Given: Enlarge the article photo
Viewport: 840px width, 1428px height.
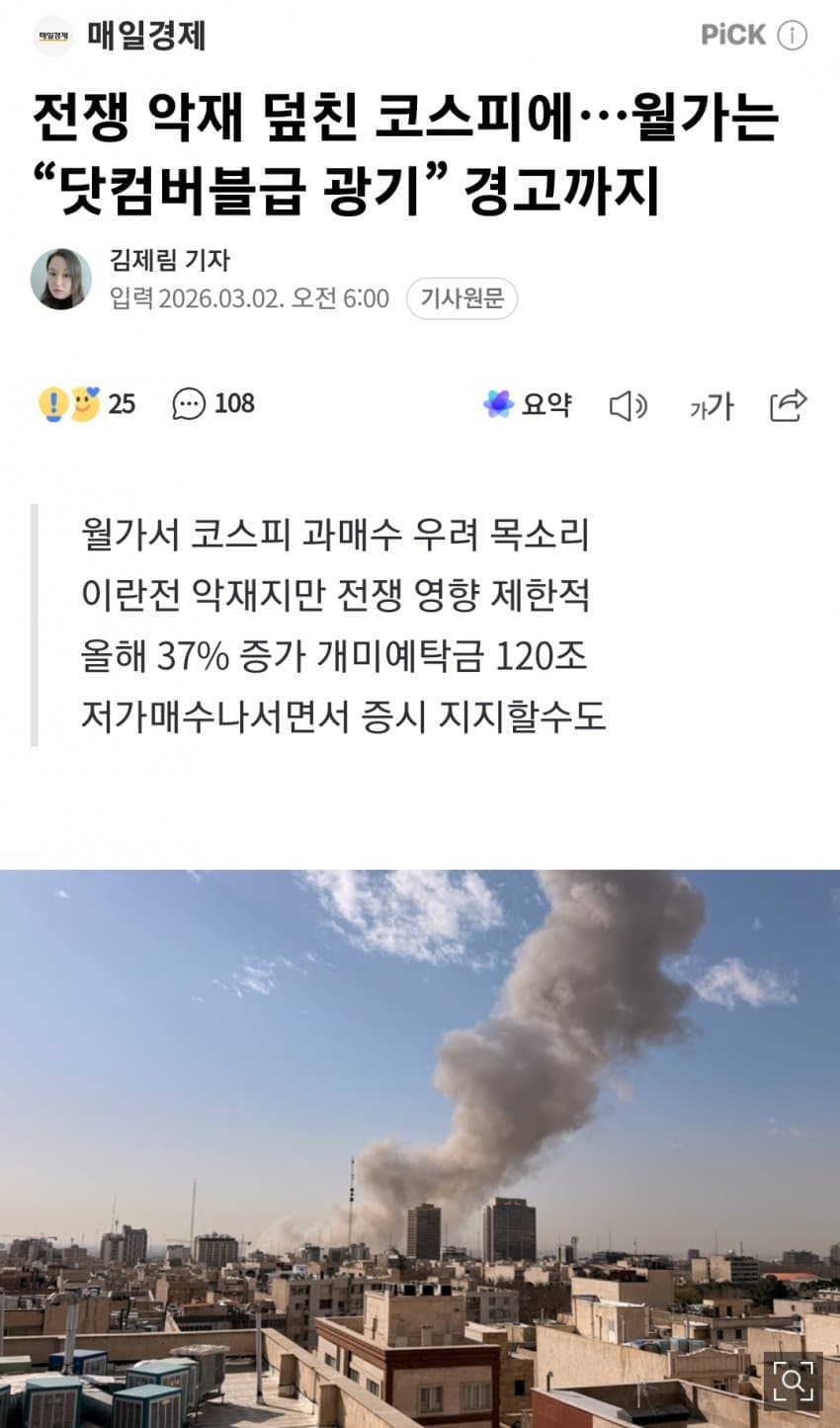Looking at the screenshot, I should [x=793, y=1381].
